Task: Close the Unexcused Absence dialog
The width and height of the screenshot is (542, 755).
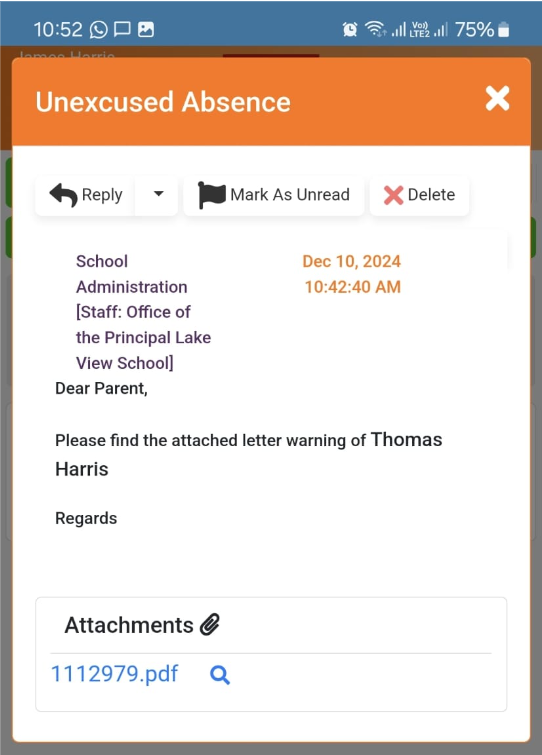Action: [497, 99]
